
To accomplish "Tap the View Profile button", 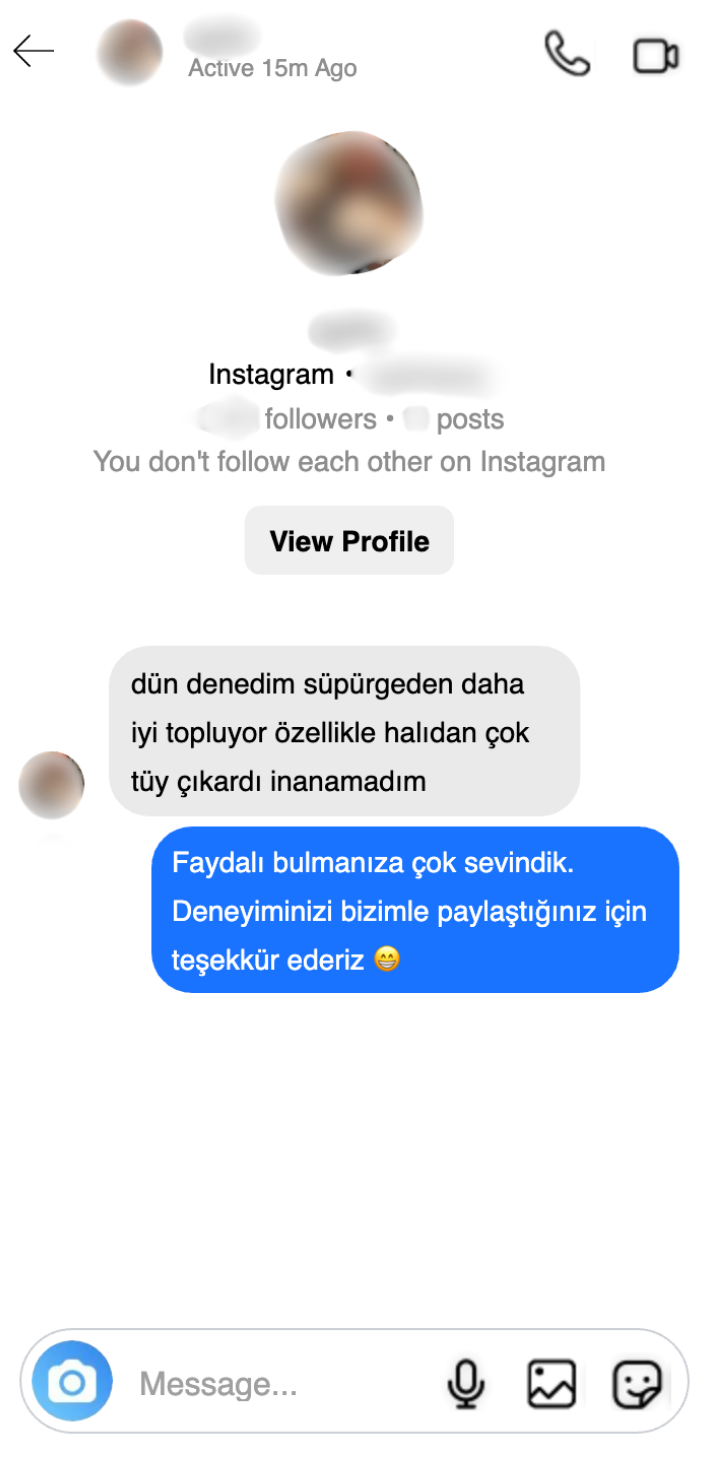I will click(349, 541).
